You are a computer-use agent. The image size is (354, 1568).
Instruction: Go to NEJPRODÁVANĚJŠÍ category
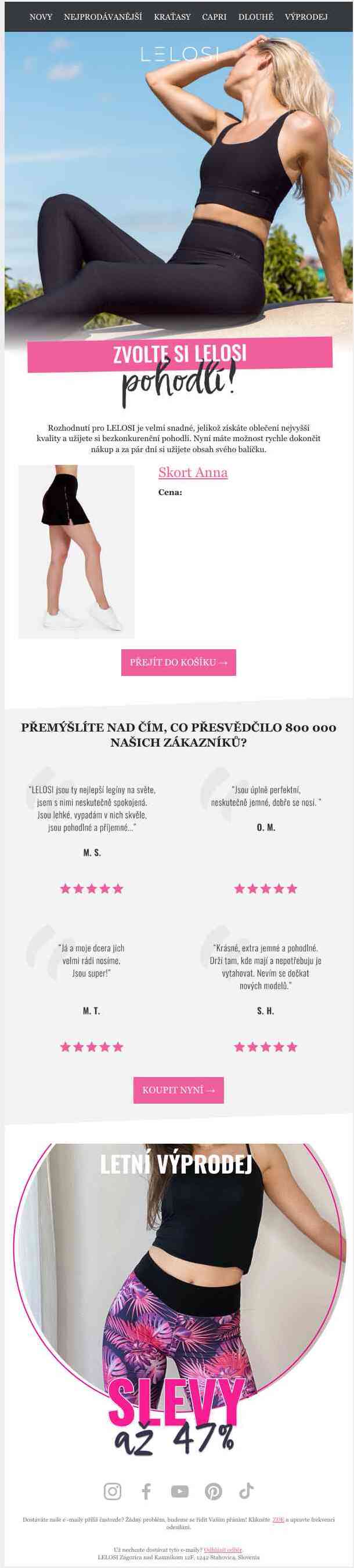pyautogui.click(x=102, y=16)
